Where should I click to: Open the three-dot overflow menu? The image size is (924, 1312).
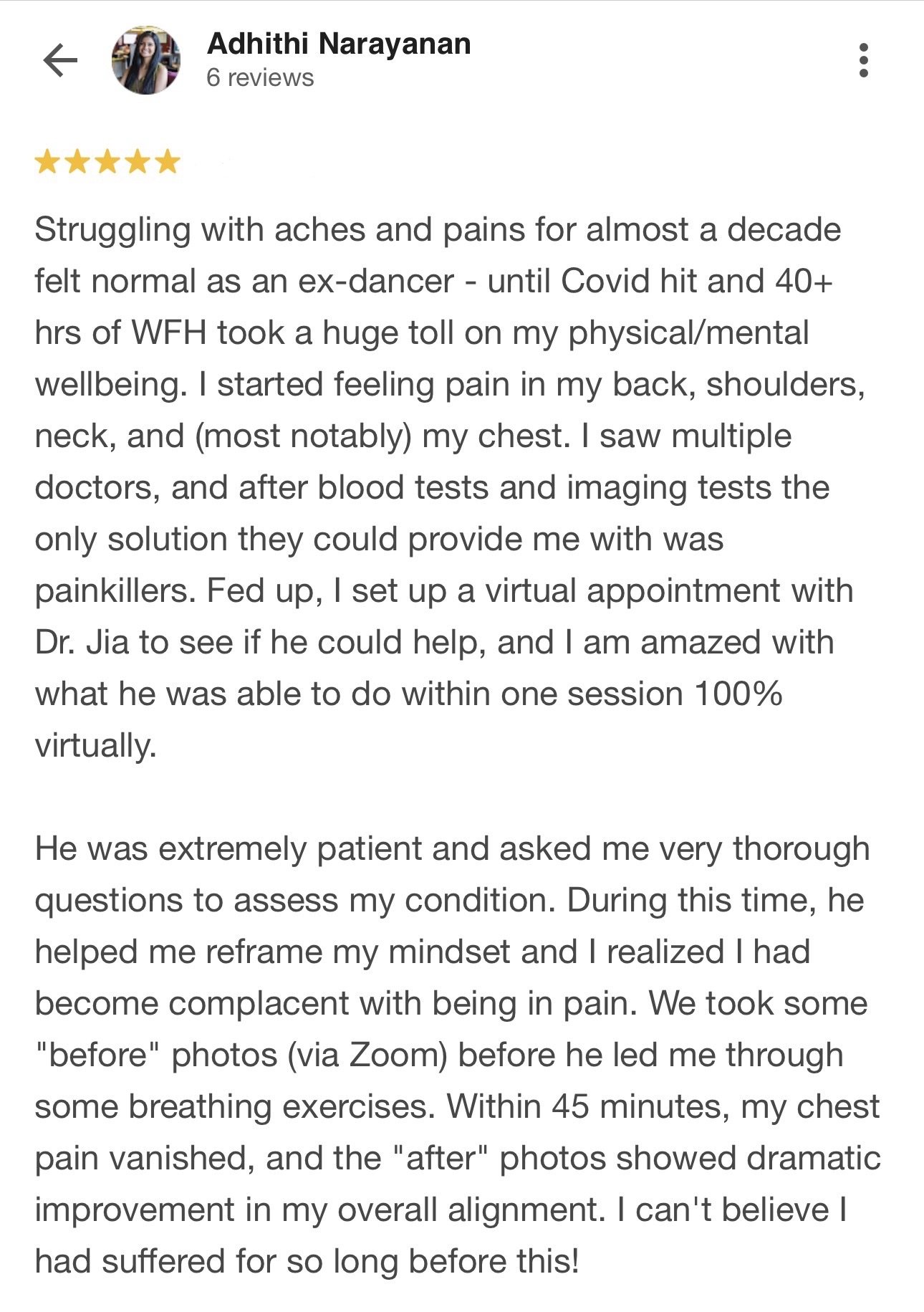click(863, 60)
